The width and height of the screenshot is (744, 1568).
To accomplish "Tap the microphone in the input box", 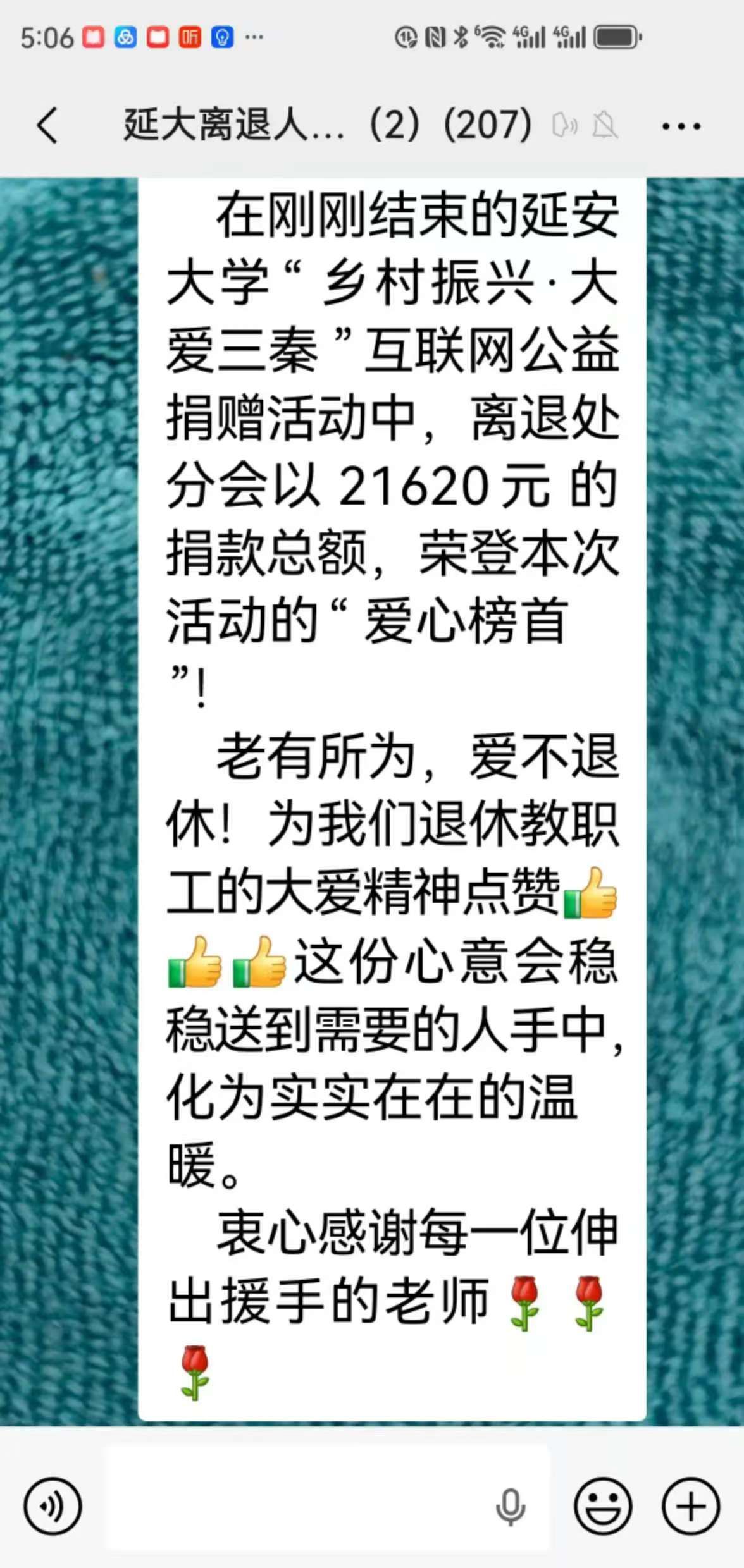I will (x=510, y=1507).
